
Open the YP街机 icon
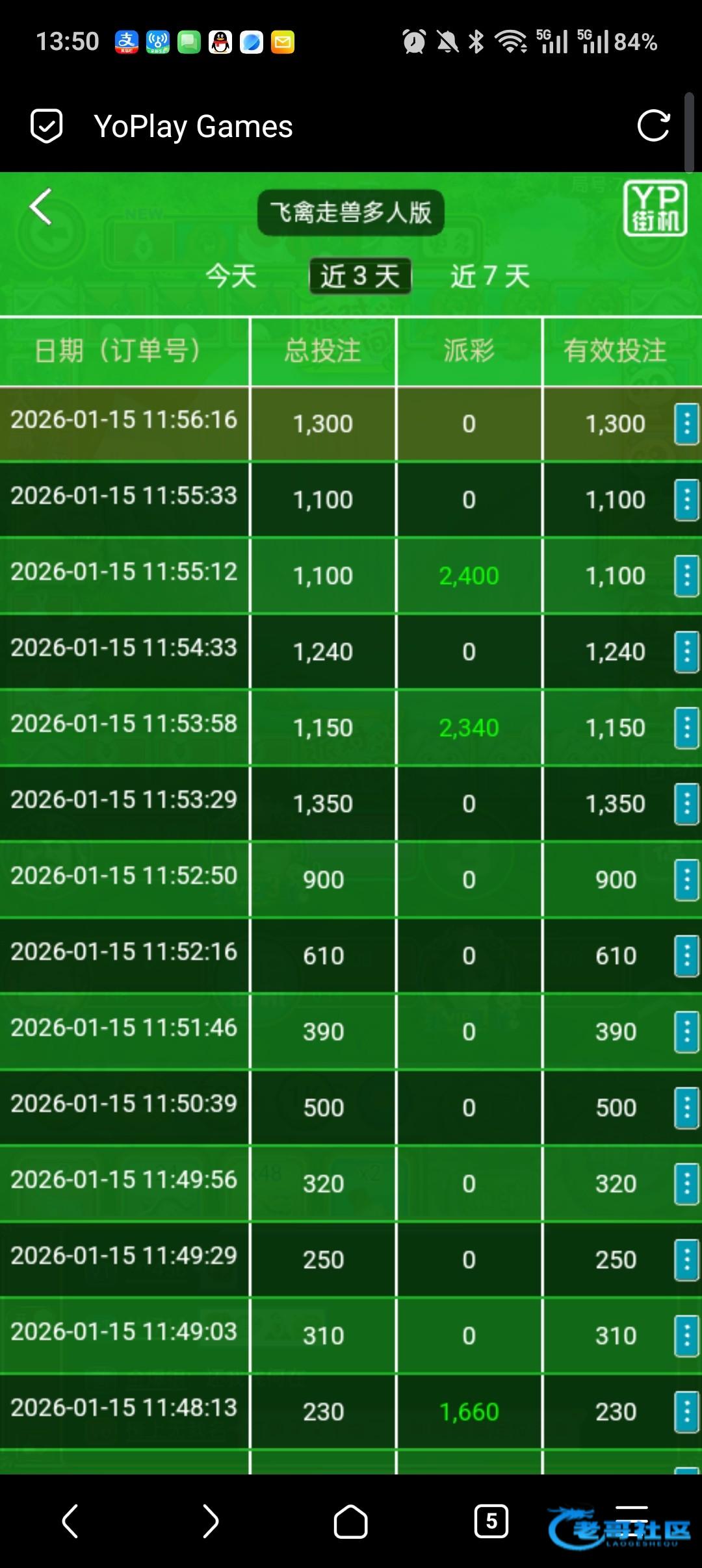pyautogui.click(x=655, y=208)
